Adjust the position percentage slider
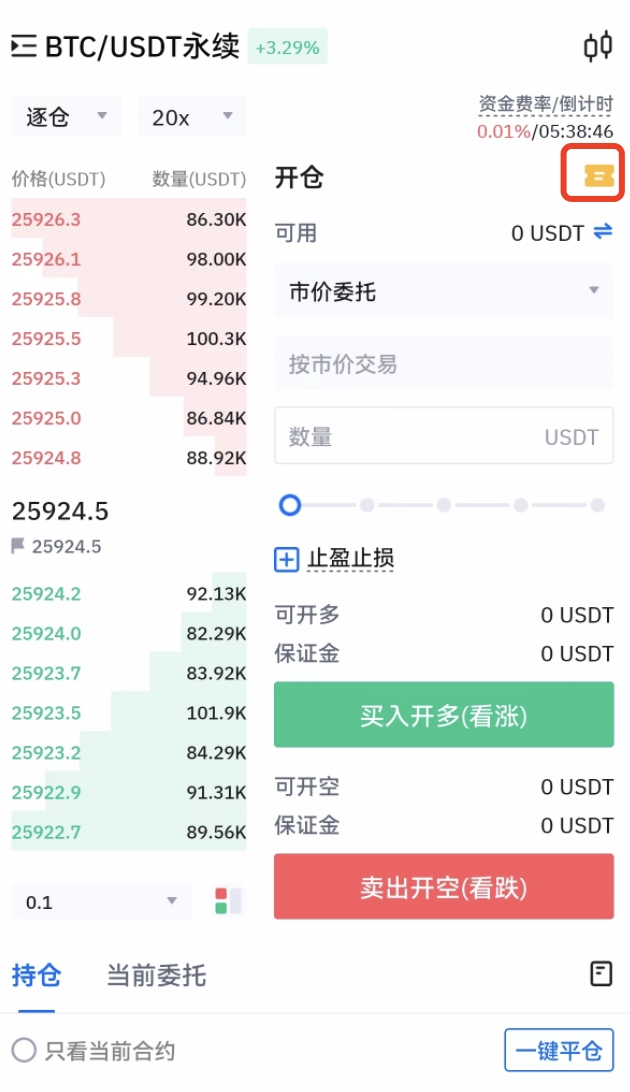The image size is (630, 1092). [x=443, y=505]
